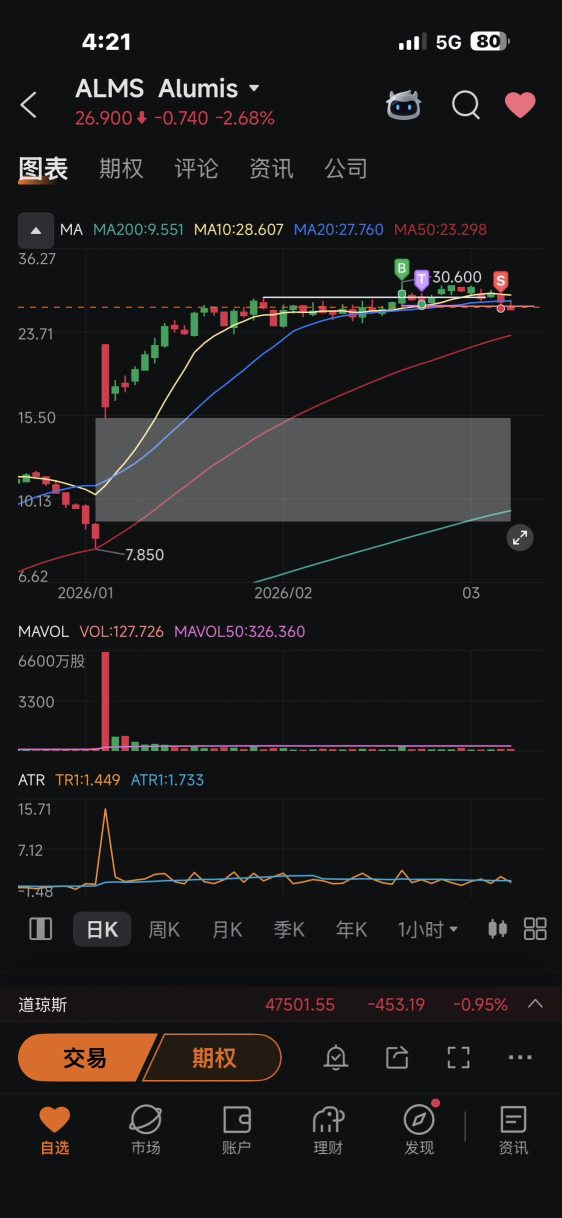Image resolution: width=562 pixels, height=1218 pixels.
Task: Go to the 市场 bottom tab
Action: 145,1130
